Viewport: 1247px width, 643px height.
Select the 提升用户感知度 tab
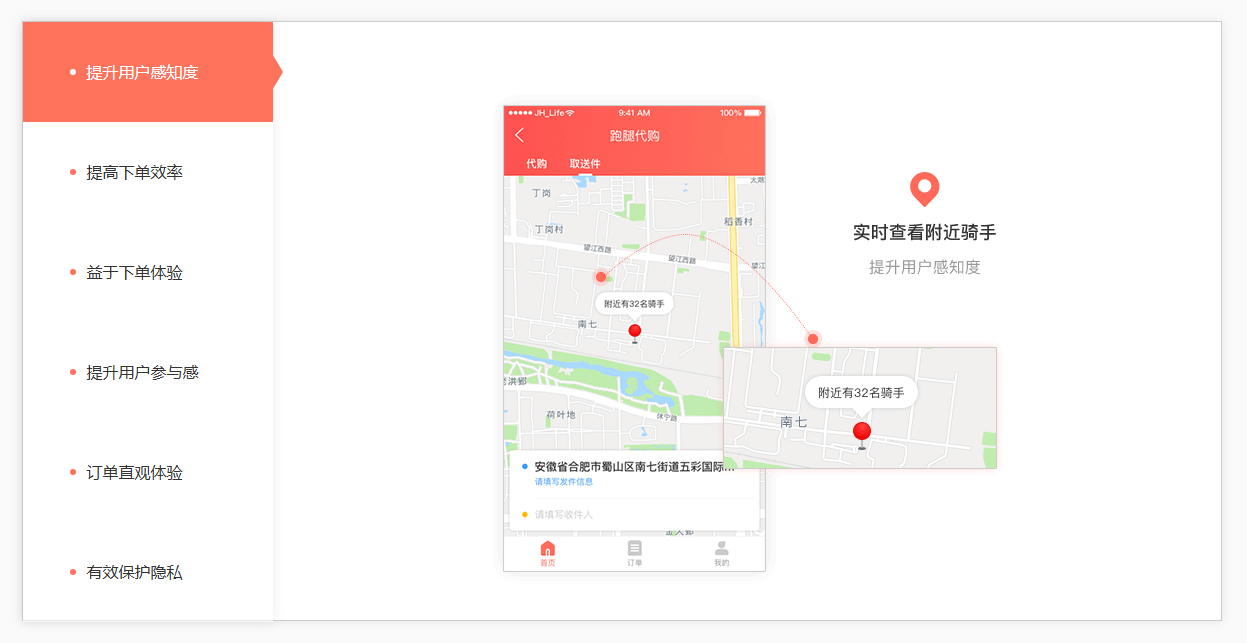click(142, 72)
